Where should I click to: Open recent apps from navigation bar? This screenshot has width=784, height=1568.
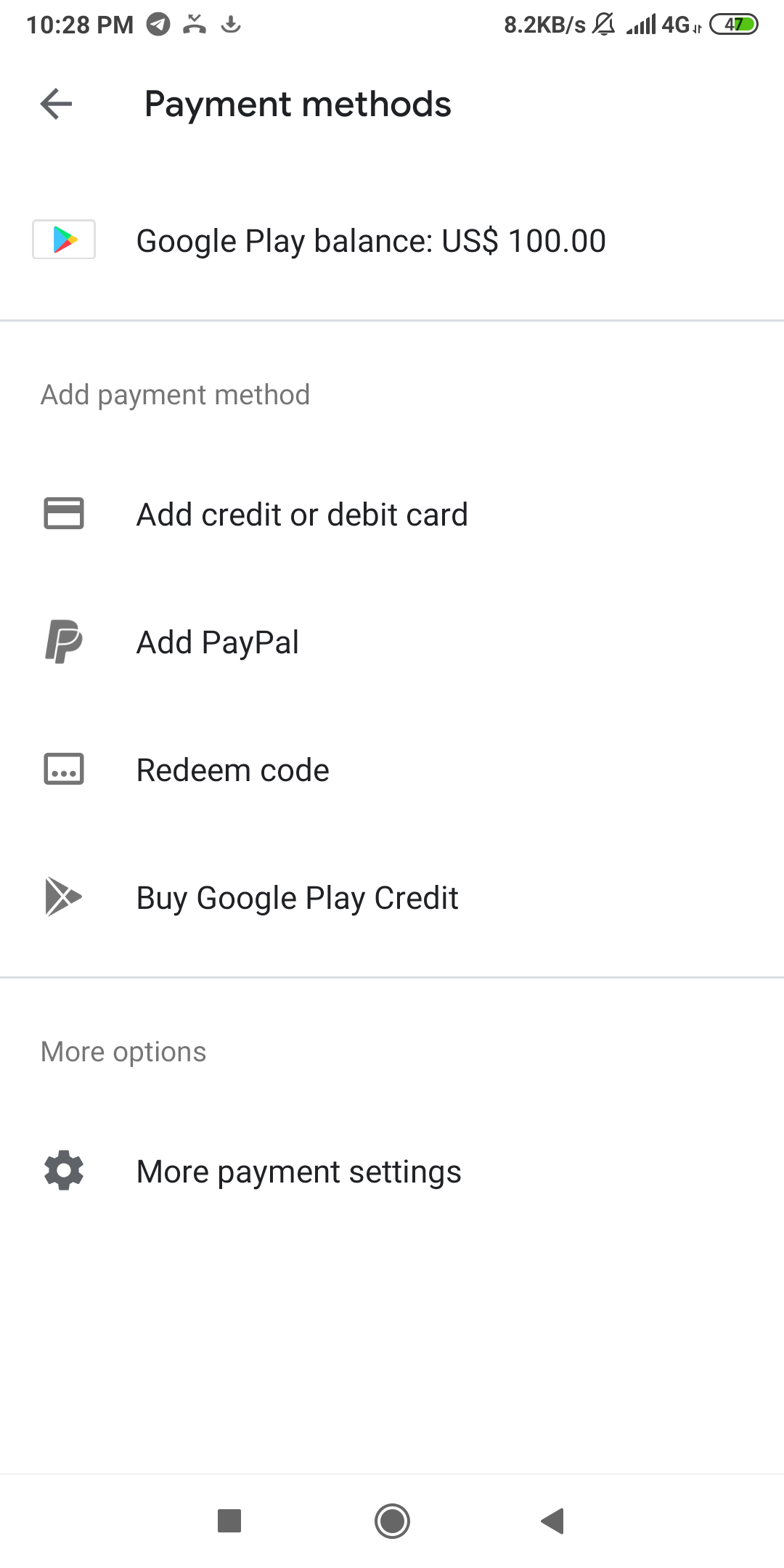[229, 1520]
